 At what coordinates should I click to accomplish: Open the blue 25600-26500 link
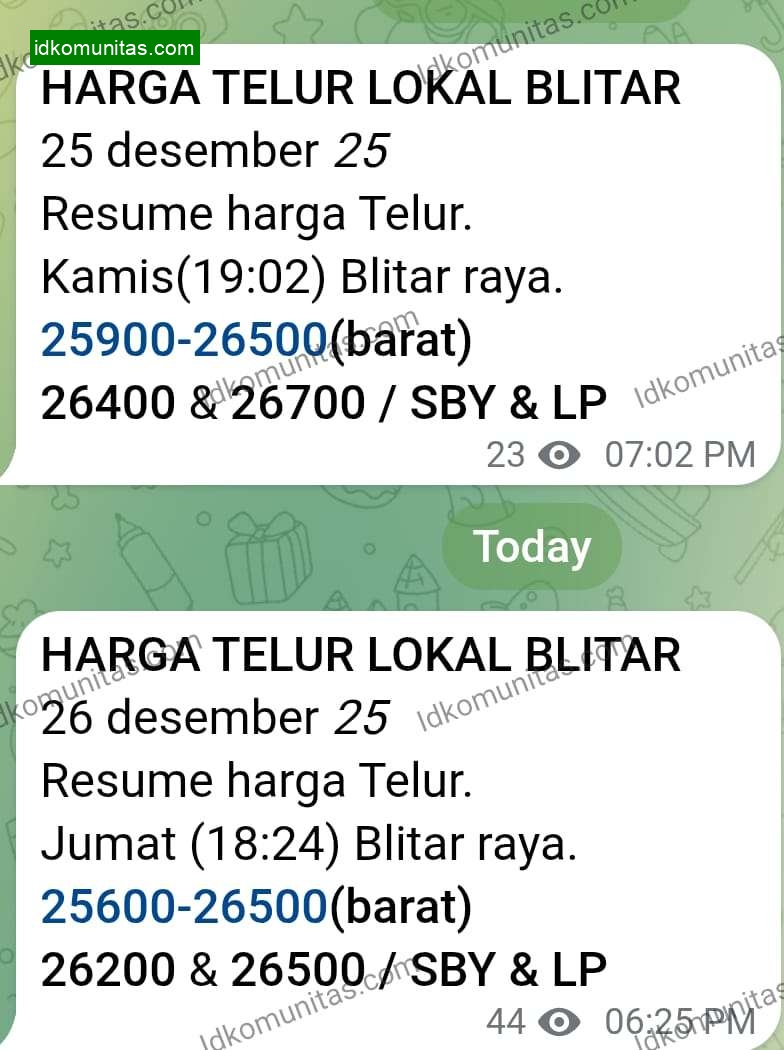tap(184, 907)
